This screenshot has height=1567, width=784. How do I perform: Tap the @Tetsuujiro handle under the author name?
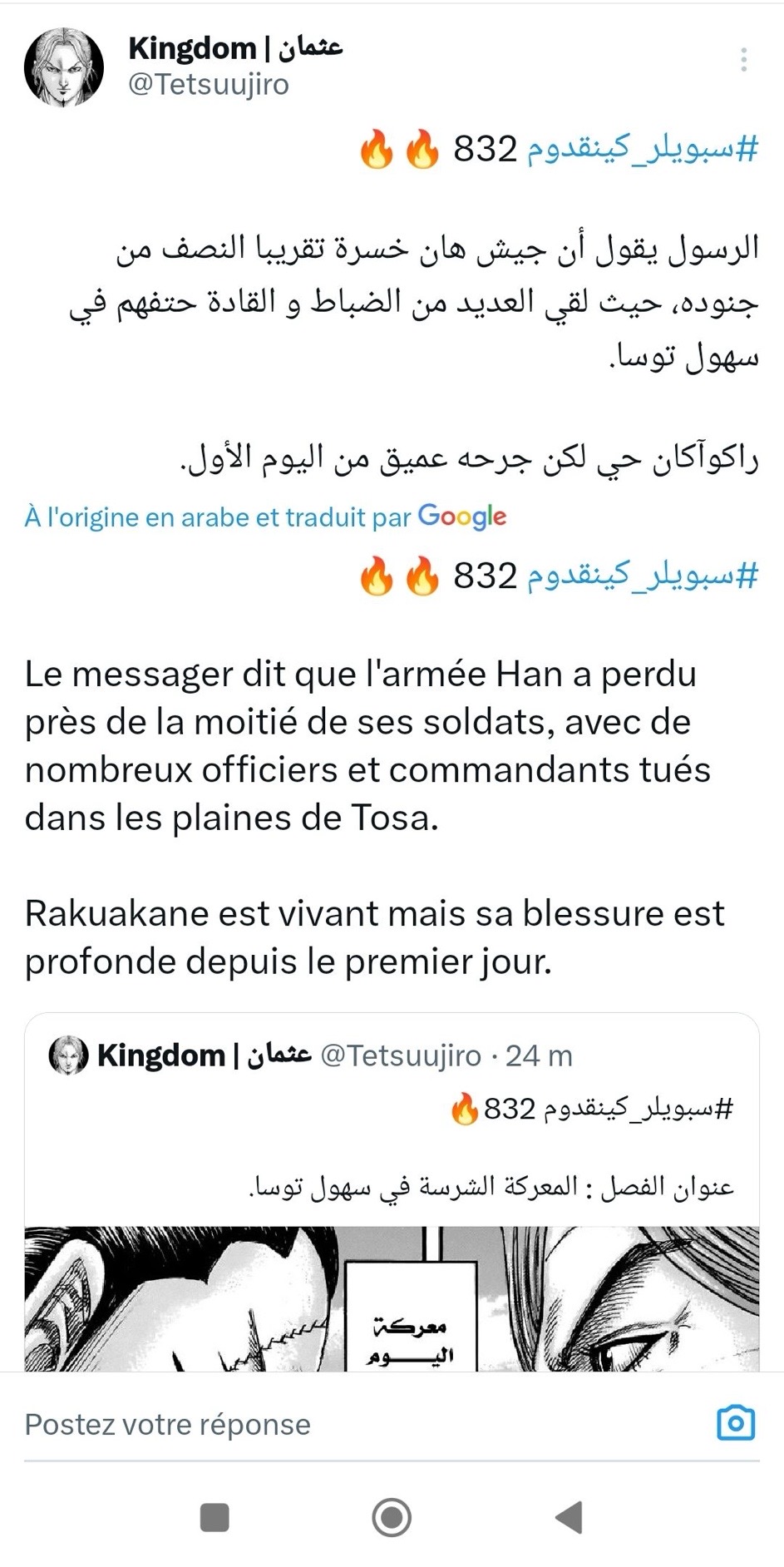[209, 85]
